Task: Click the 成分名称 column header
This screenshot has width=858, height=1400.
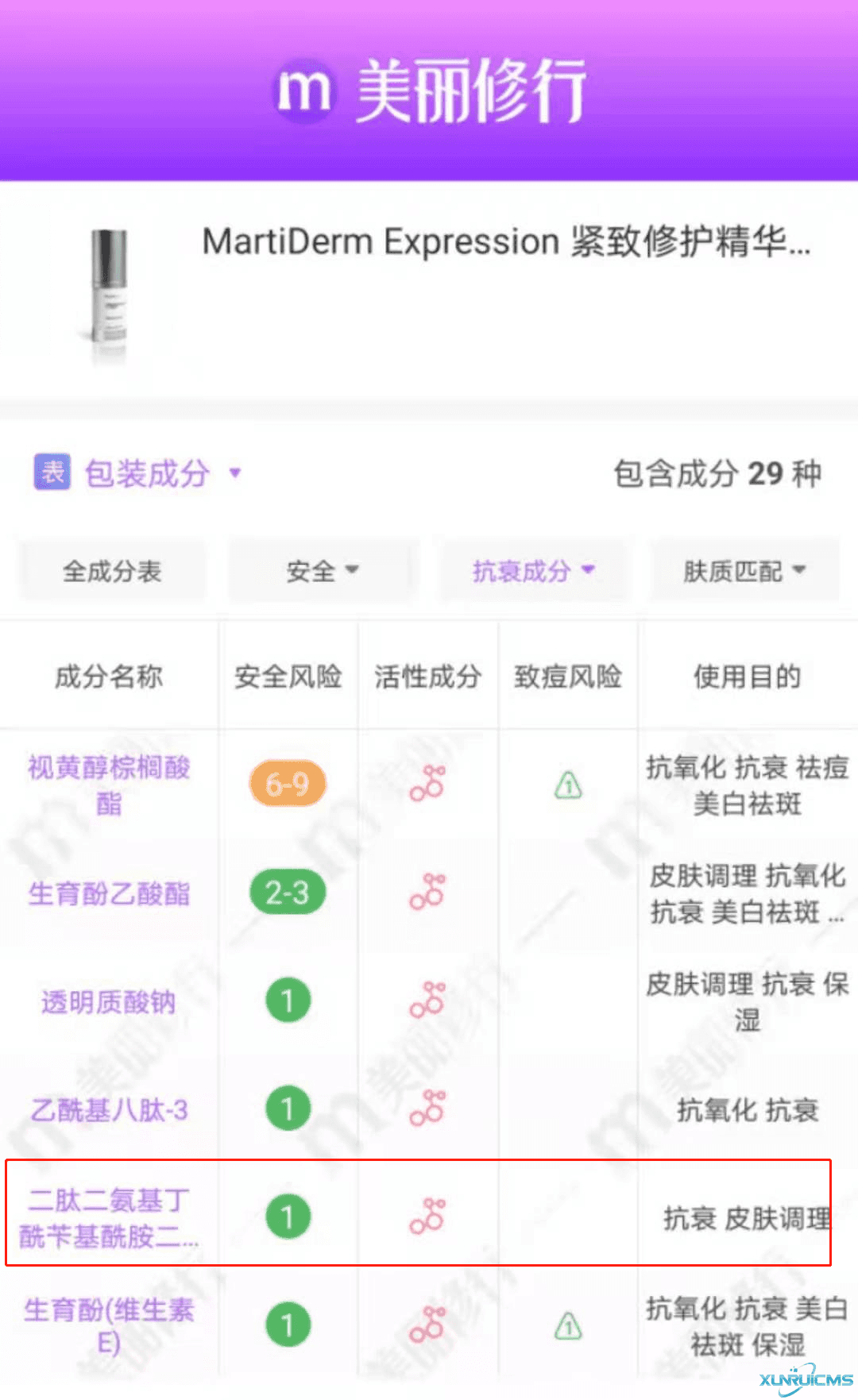Action: [x=108, y=677]
